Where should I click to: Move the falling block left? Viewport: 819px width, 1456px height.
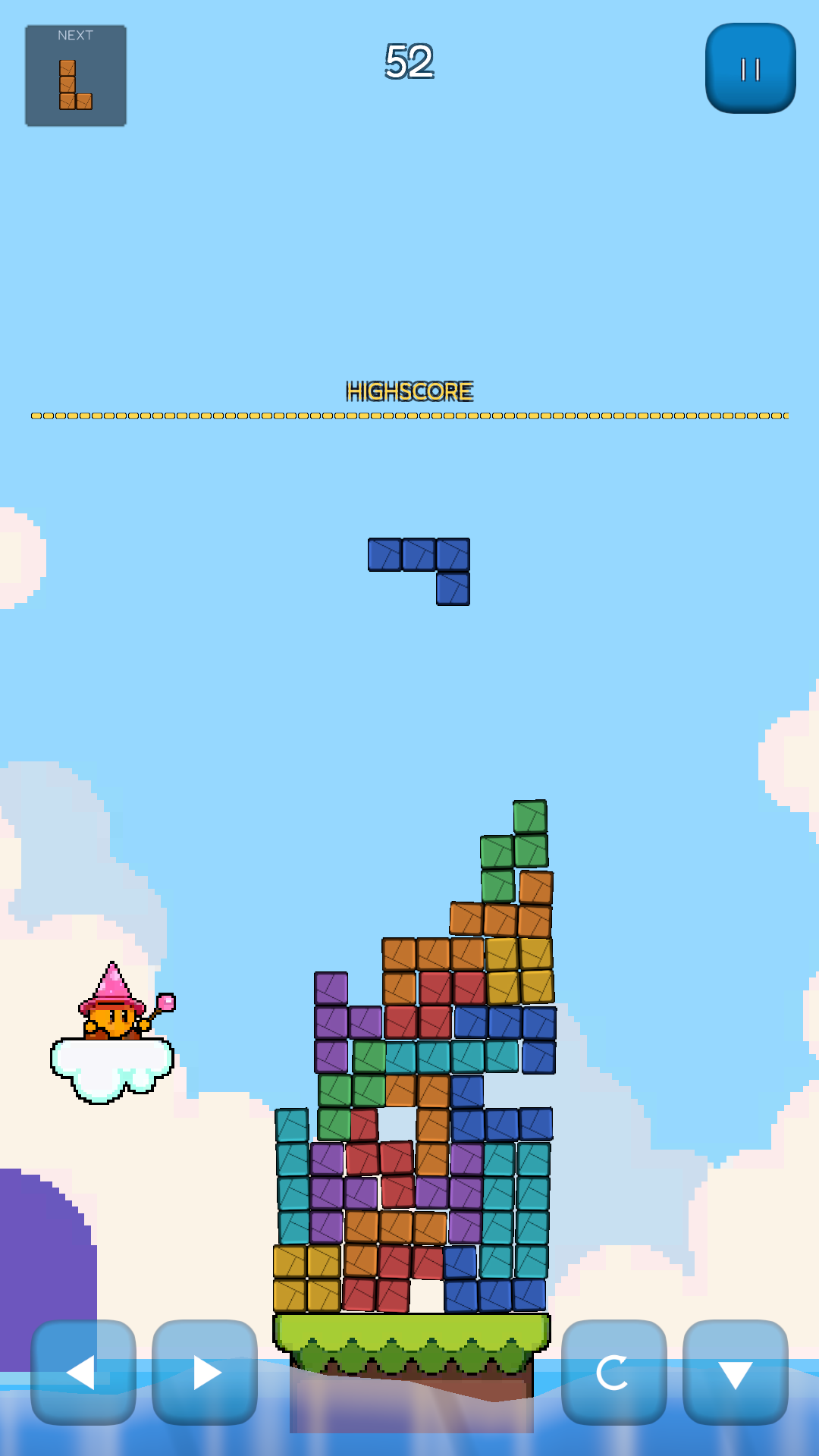click(83, 1373)
